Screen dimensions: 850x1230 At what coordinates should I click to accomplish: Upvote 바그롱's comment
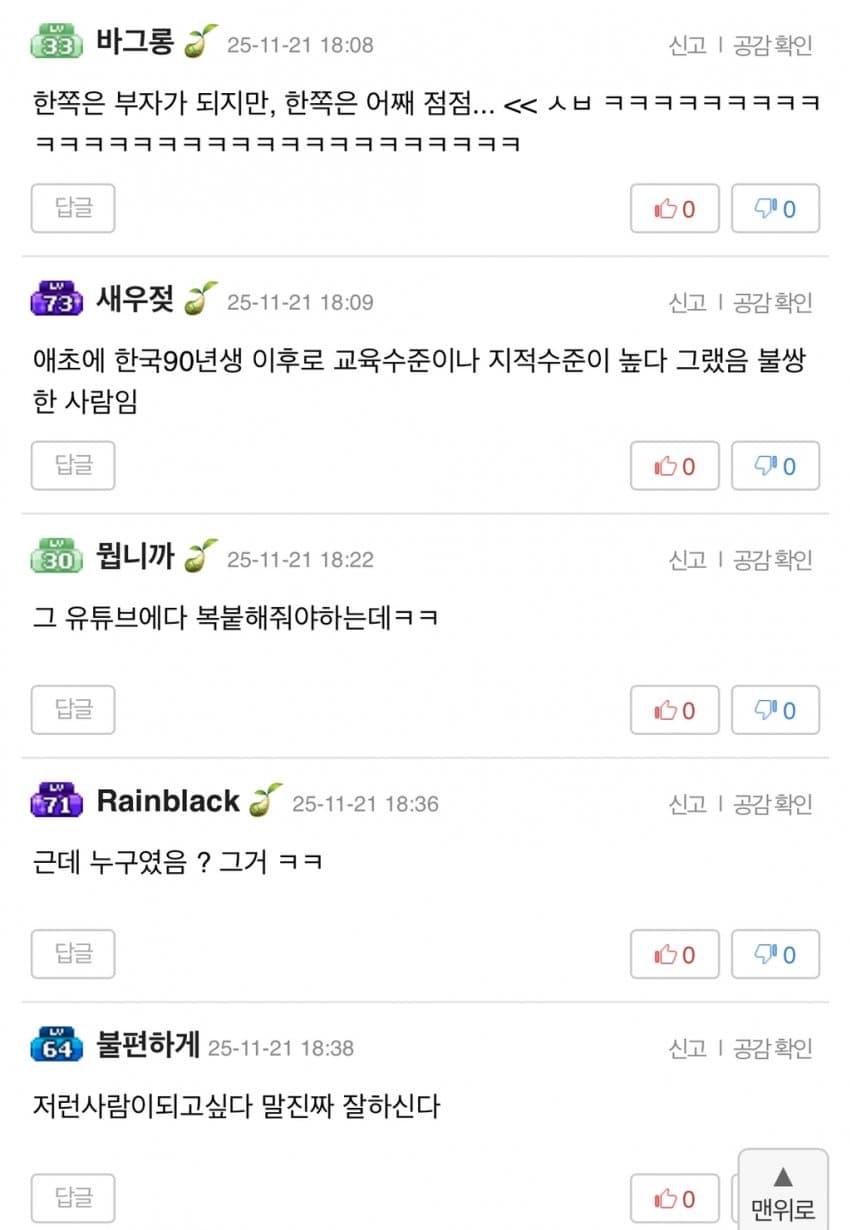point(674,209)
